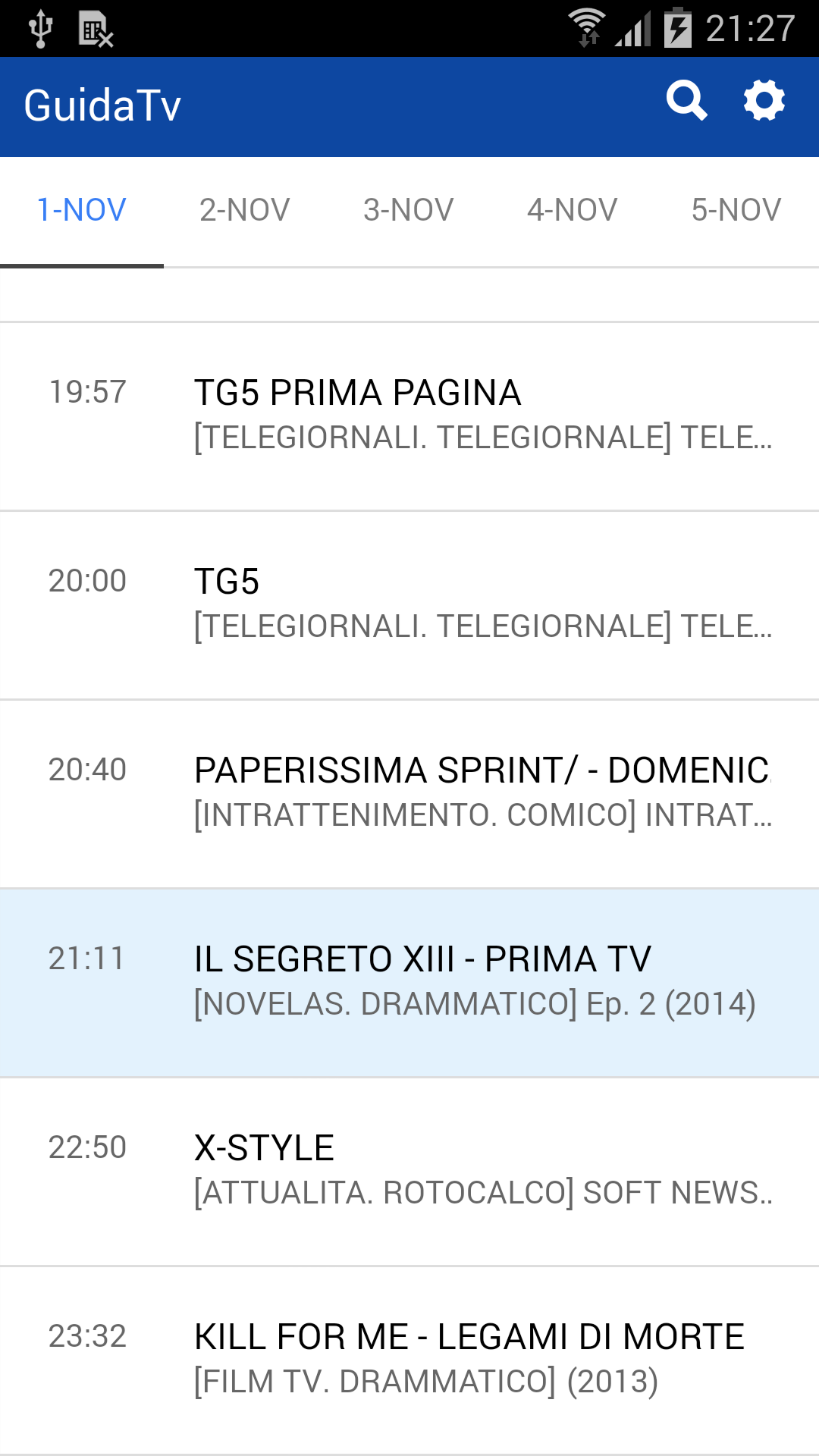Go to the 4-NOV schedule tab
This screenshot has height=1456, width=819.
click(x=573, y=210)
